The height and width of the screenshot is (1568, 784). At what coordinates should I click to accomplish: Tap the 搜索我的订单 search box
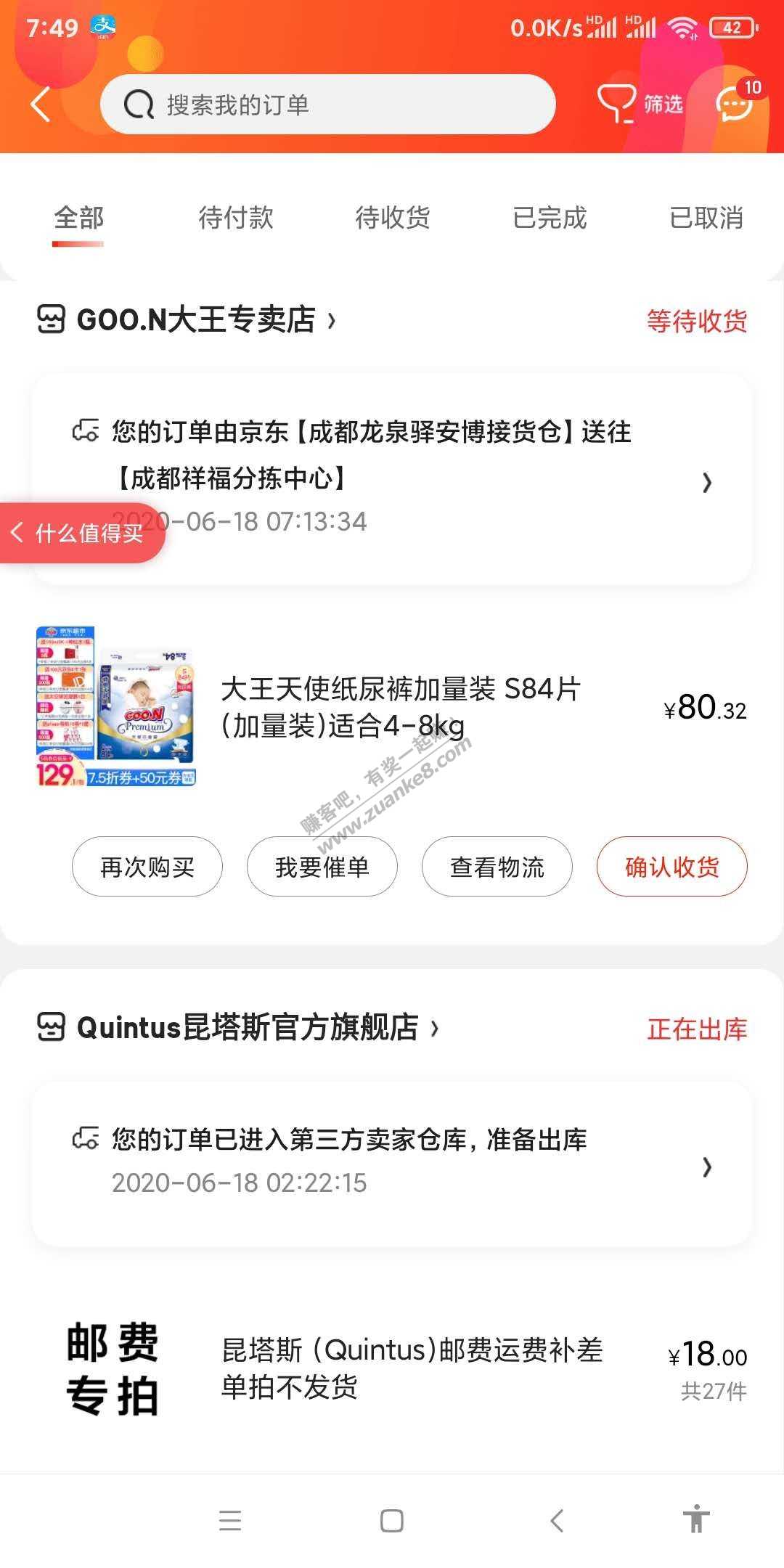(327, 105)
